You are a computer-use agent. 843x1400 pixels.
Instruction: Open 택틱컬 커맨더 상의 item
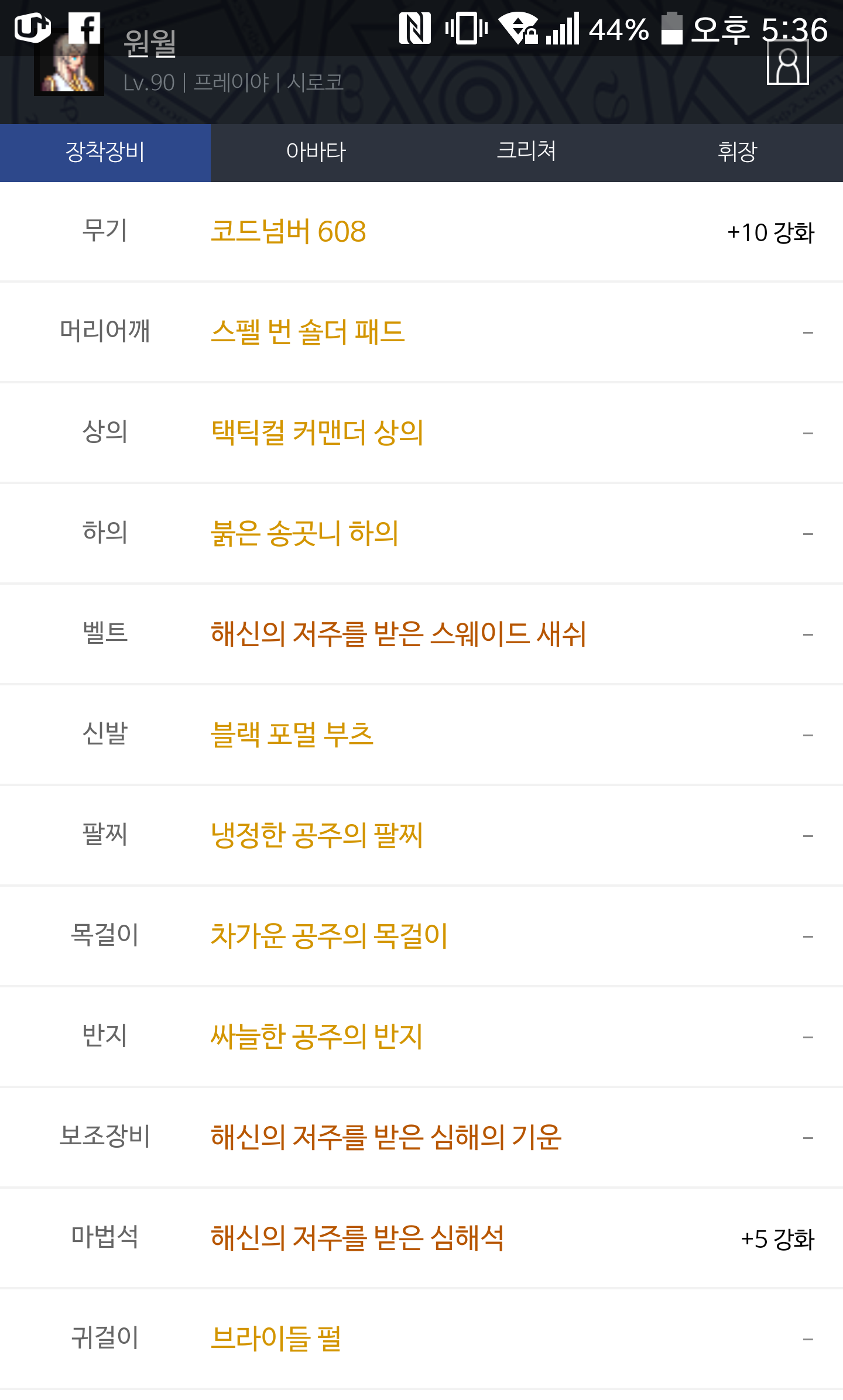click(x=421, y=433)
